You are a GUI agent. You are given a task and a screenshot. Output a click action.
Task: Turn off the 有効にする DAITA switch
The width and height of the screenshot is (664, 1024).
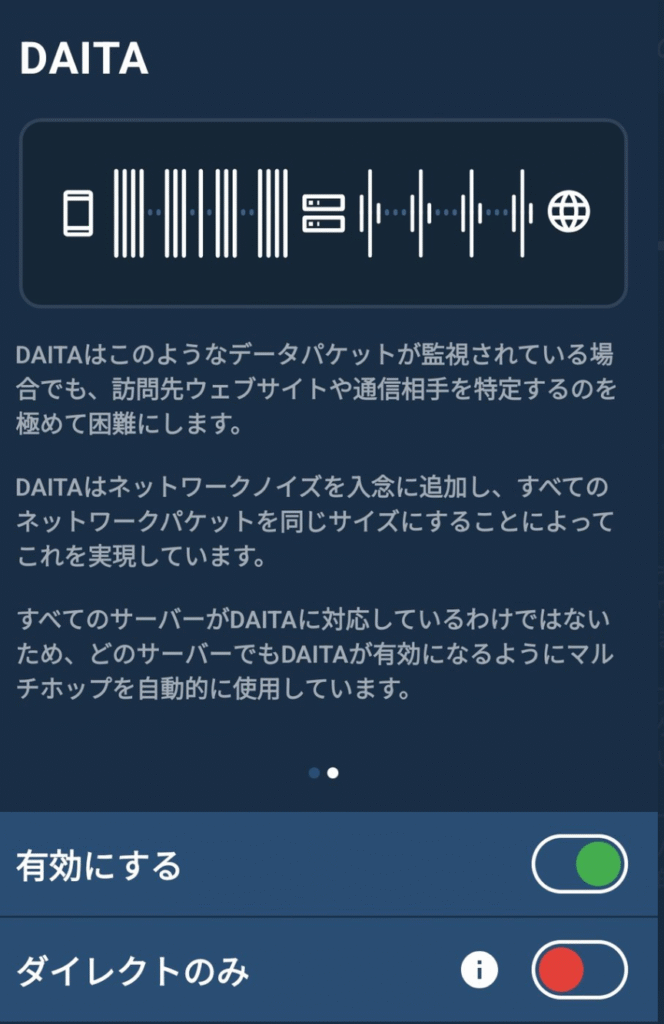pyautogui.click(x=580, y=864)
